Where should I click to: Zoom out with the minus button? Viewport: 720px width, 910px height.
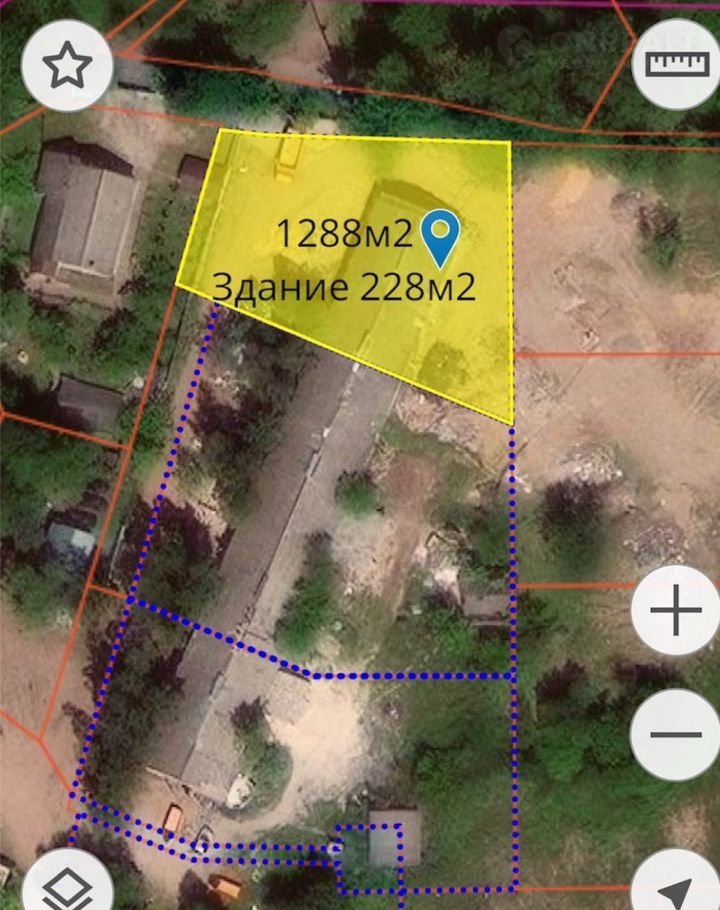(676, 735)
